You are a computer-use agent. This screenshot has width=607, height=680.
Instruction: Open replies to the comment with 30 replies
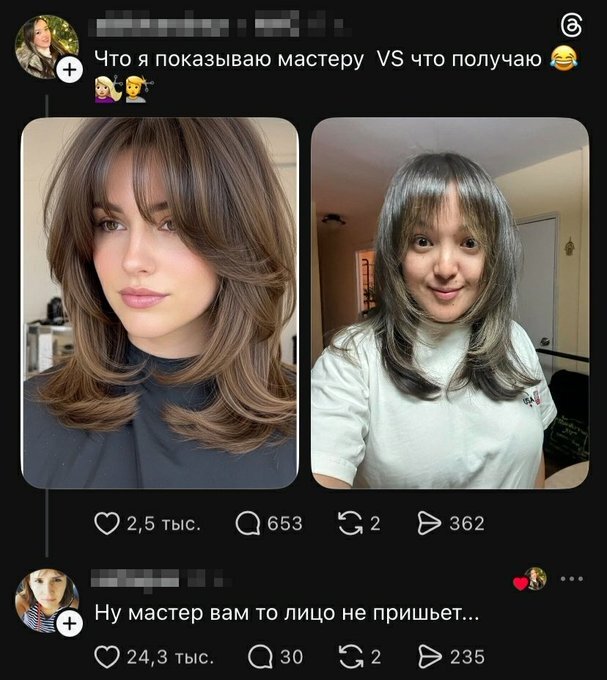259,657
